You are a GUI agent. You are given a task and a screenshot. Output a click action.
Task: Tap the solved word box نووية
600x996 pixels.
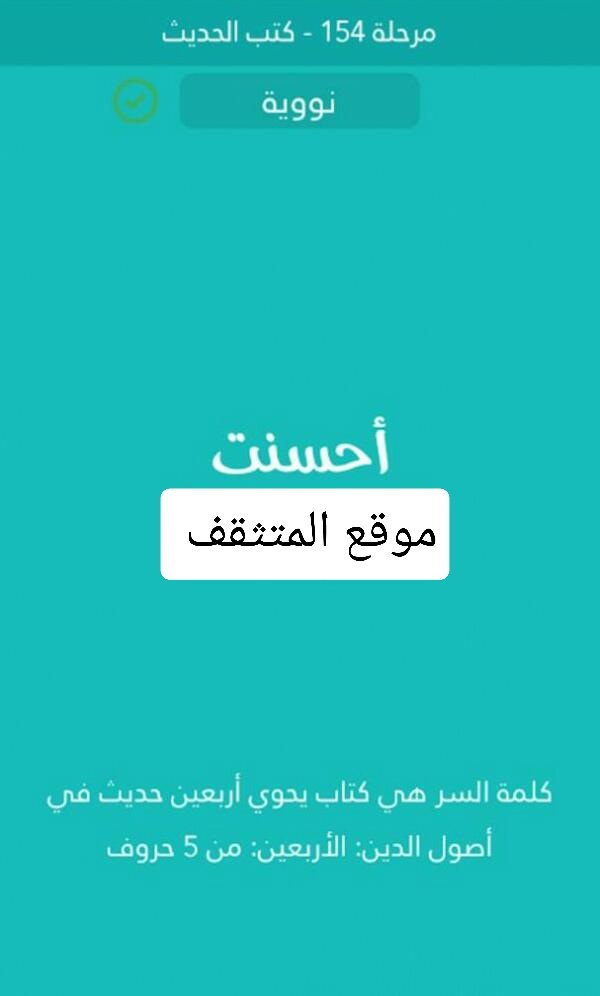tap(299, 101)
